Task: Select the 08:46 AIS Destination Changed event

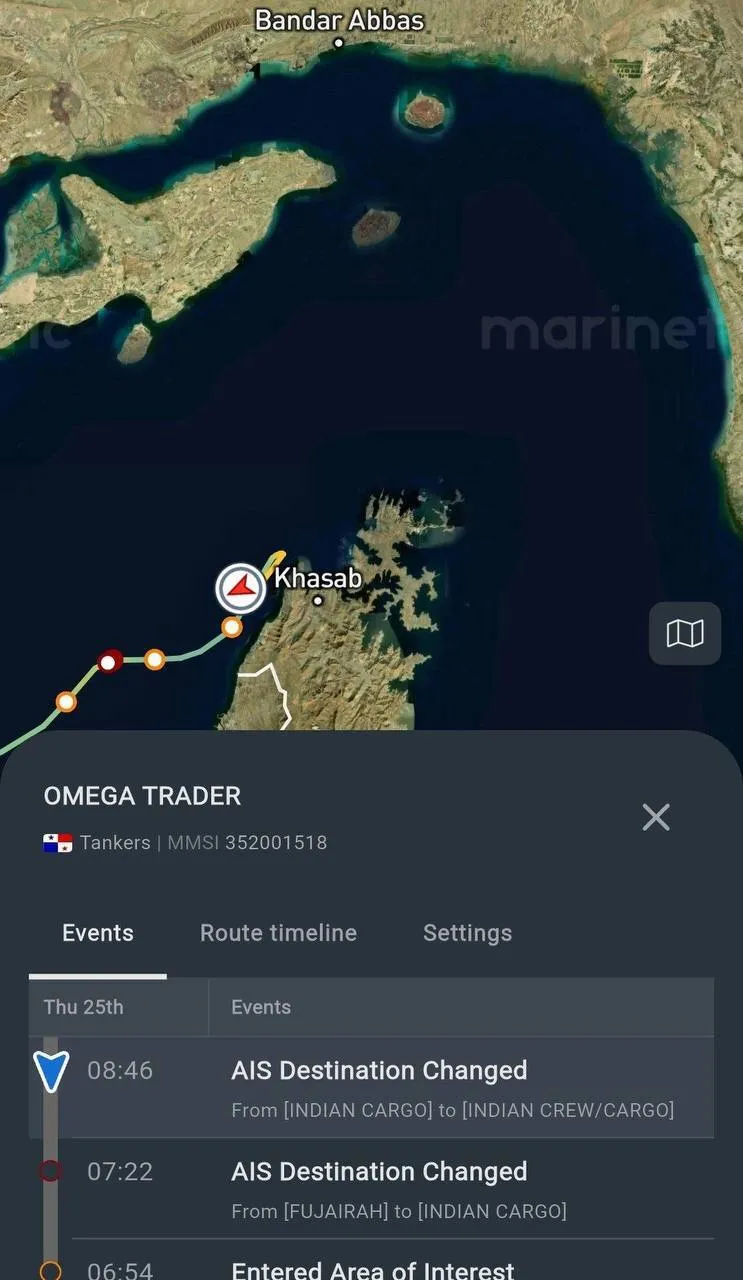Action: point(371,1088)
